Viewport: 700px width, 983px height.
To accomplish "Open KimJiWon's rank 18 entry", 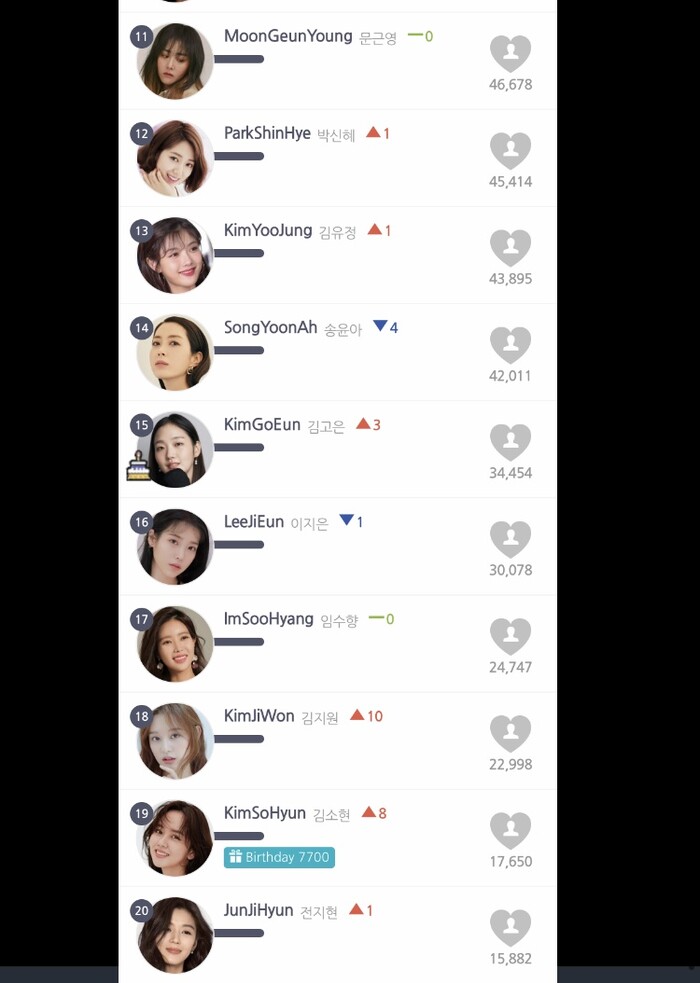I will point(259,716).
